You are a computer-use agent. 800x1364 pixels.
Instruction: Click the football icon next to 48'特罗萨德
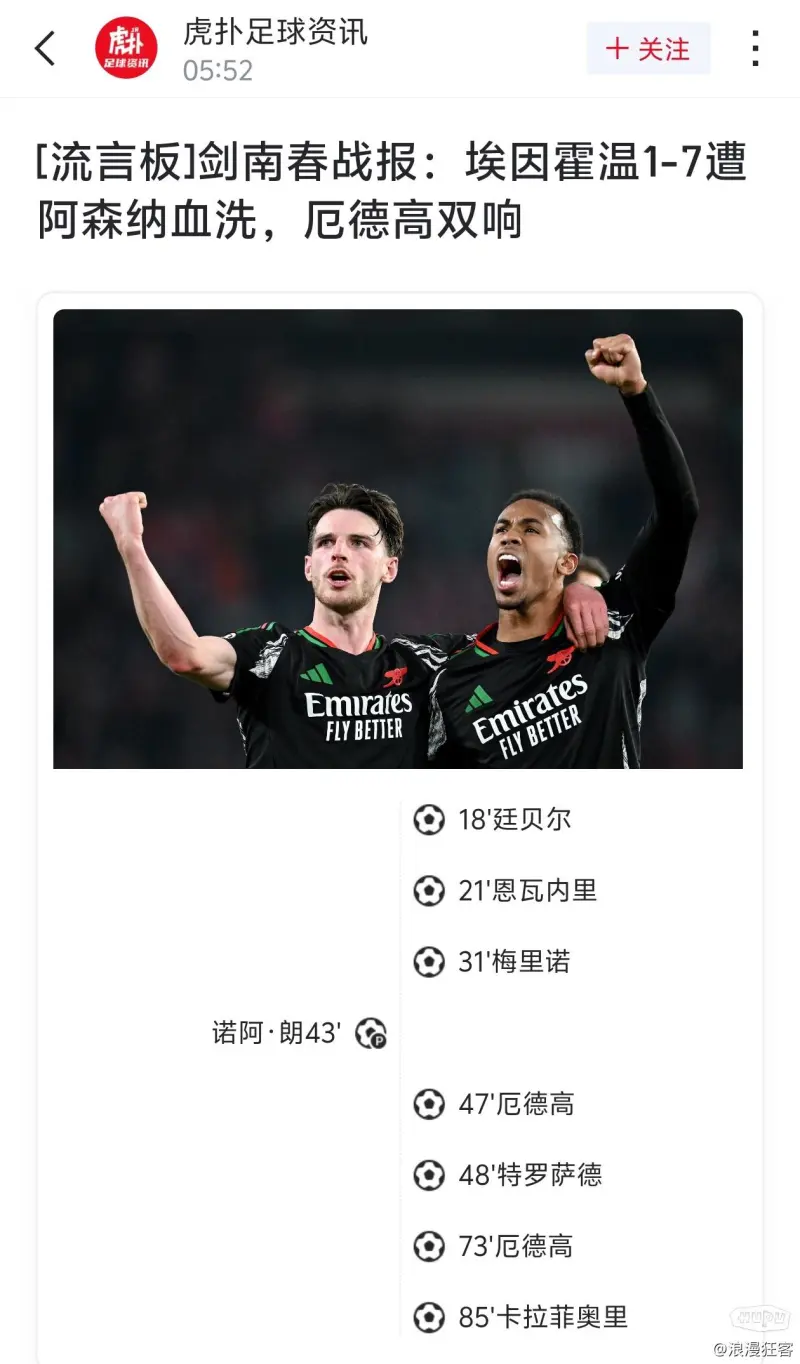(x=430, y=1176)
